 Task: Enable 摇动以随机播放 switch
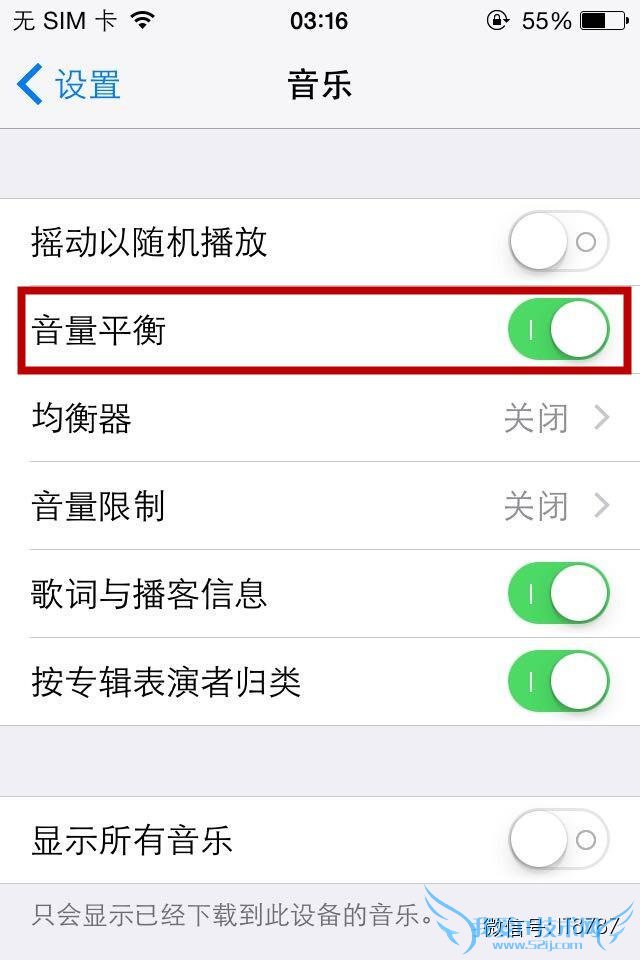[558, 242]
